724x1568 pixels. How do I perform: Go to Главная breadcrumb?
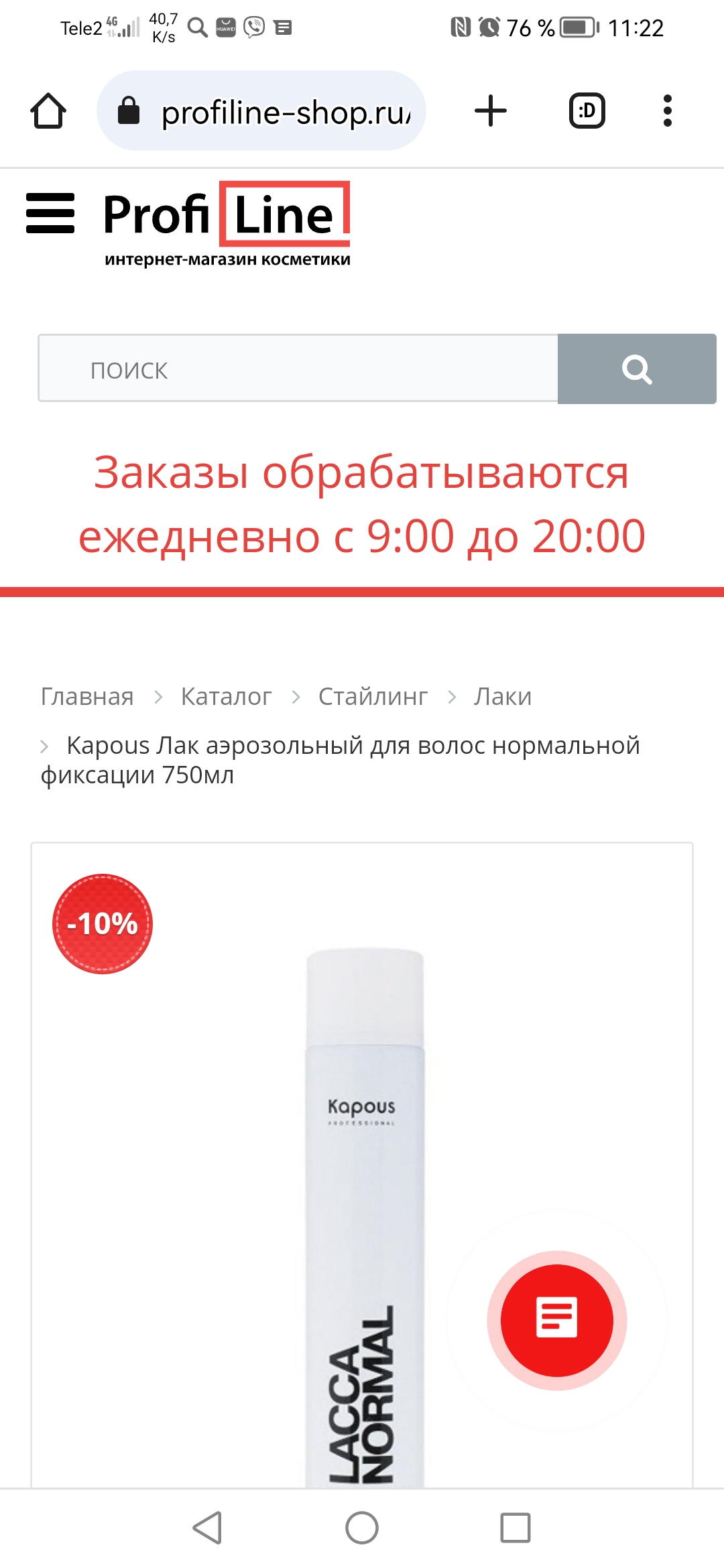coord(87,697)
